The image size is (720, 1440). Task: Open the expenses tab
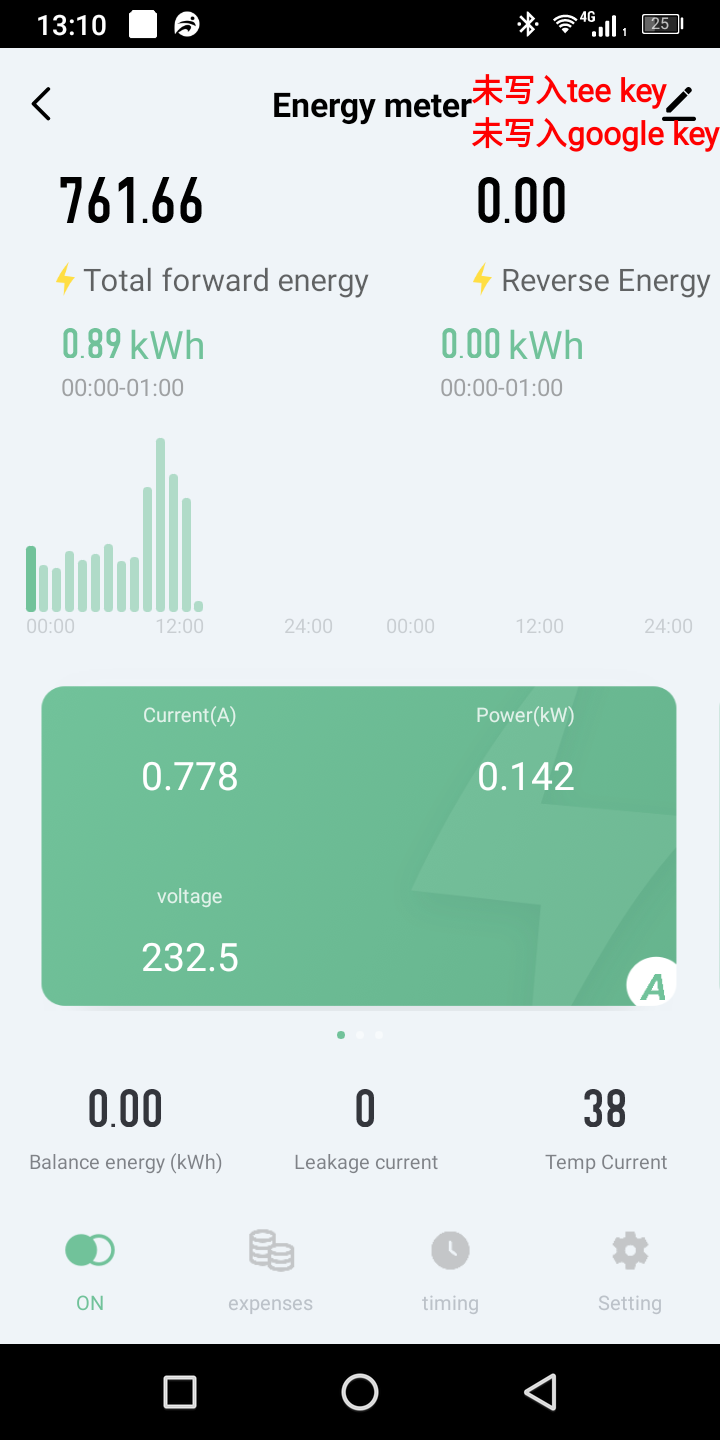[270, 1270]
